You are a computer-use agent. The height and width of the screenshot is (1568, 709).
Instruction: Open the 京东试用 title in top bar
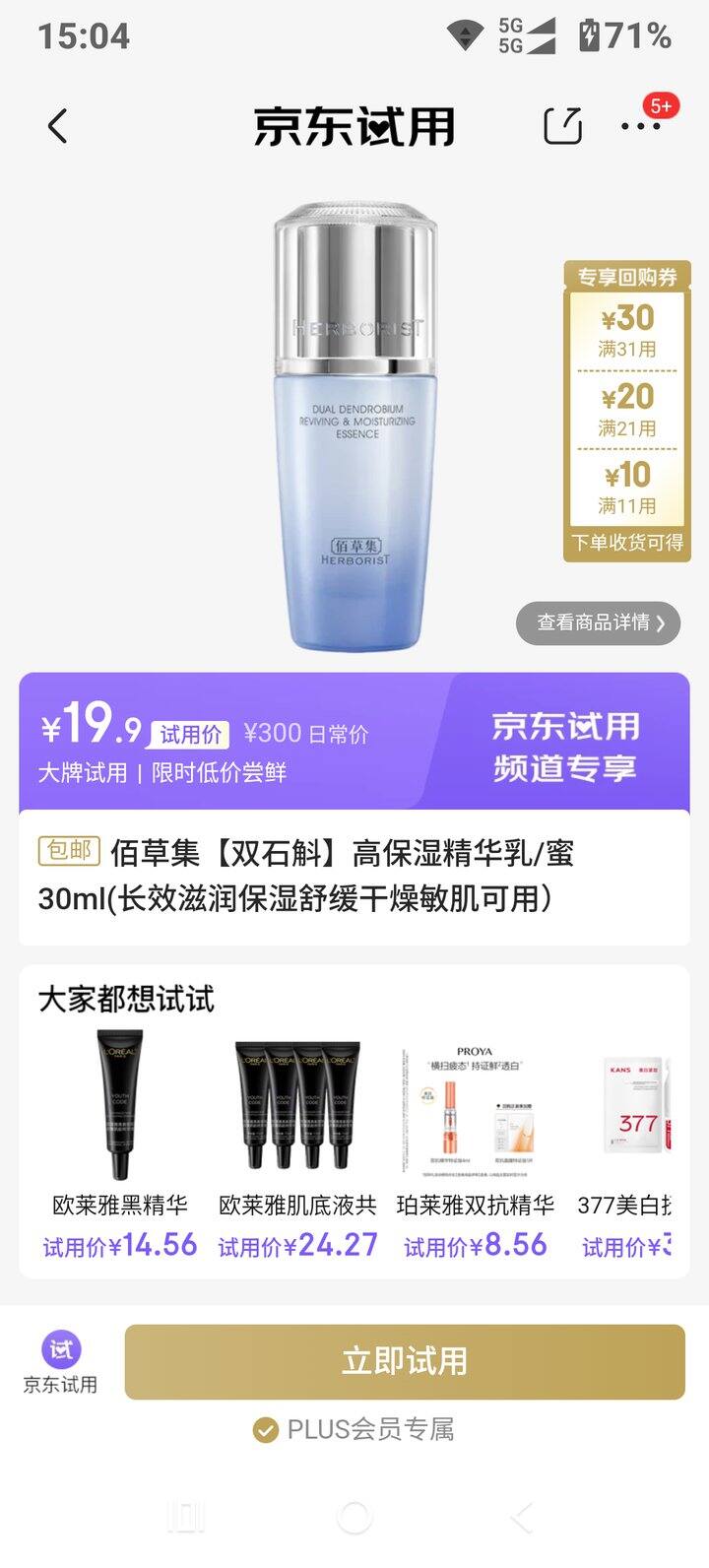[354, 128]
